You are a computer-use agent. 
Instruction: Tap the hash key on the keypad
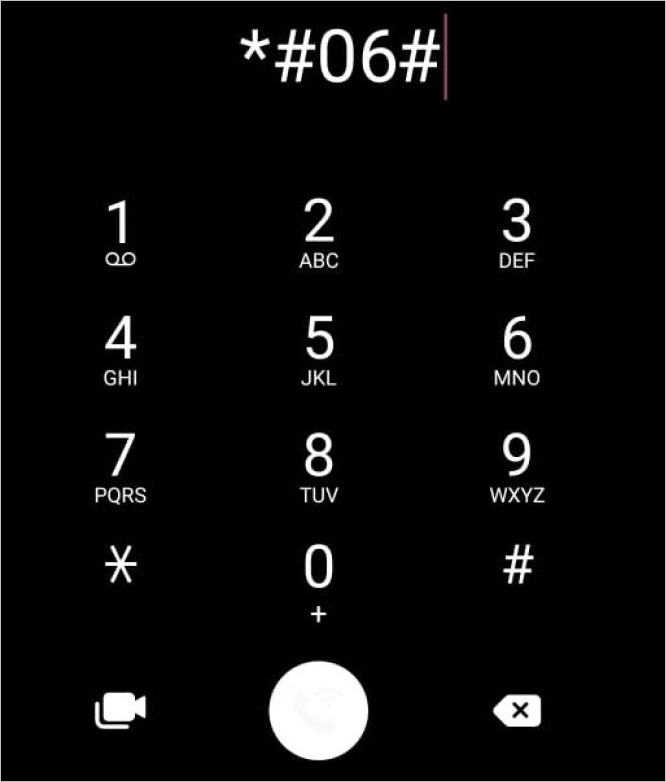[516, 567]
